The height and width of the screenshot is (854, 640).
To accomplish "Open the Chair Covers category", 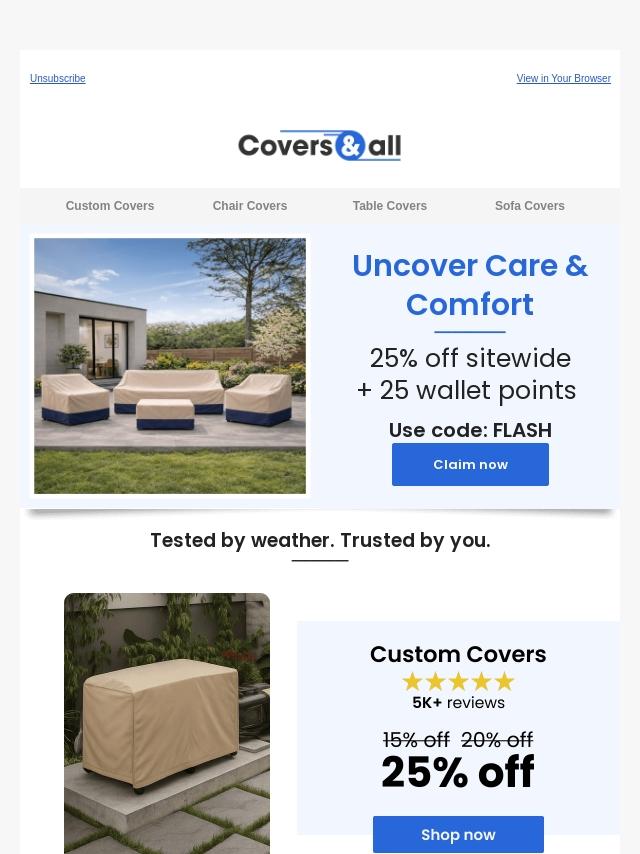I will point(250,206).
